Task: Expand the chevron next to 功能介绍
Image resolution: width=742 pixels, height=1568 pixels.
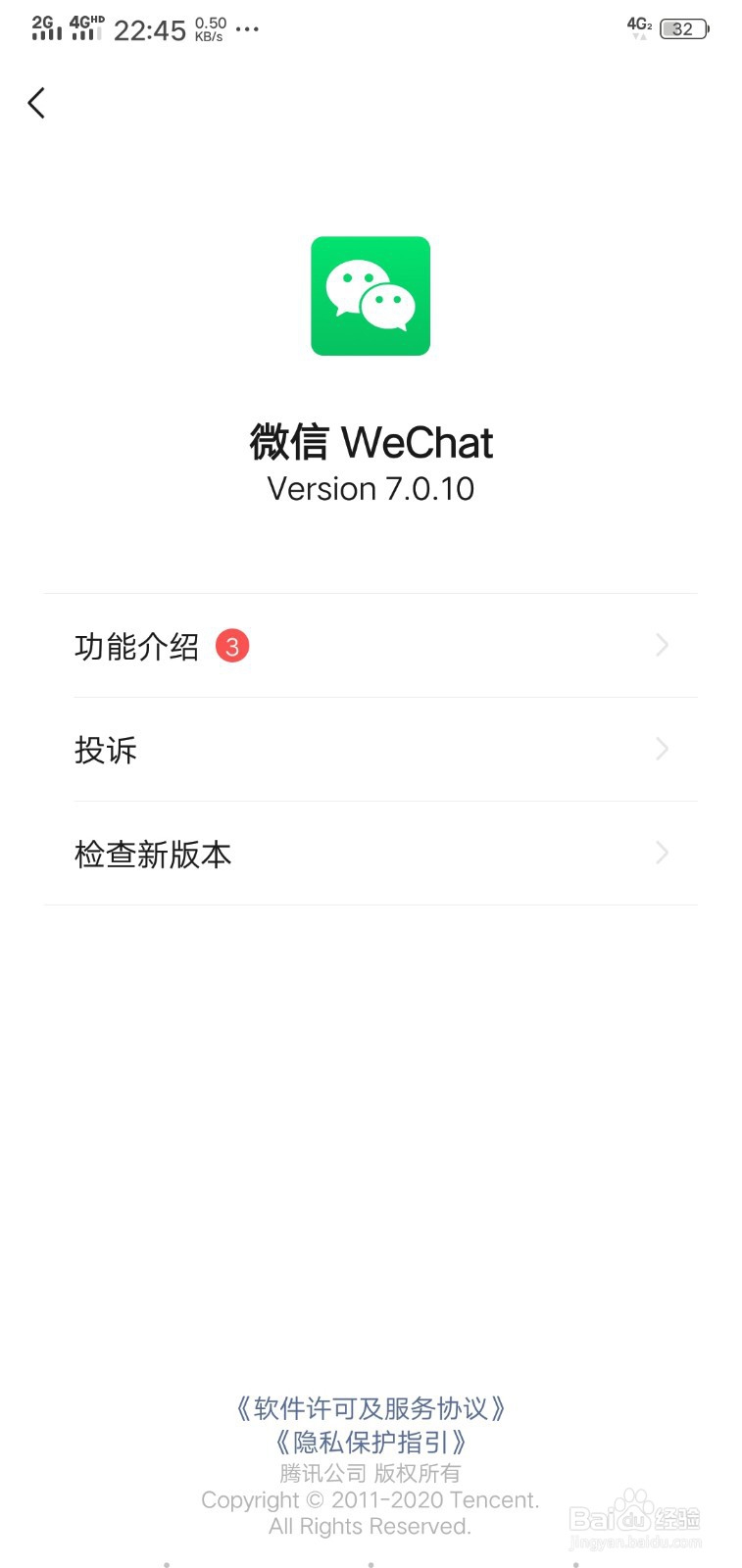Action: click(663, 645)
